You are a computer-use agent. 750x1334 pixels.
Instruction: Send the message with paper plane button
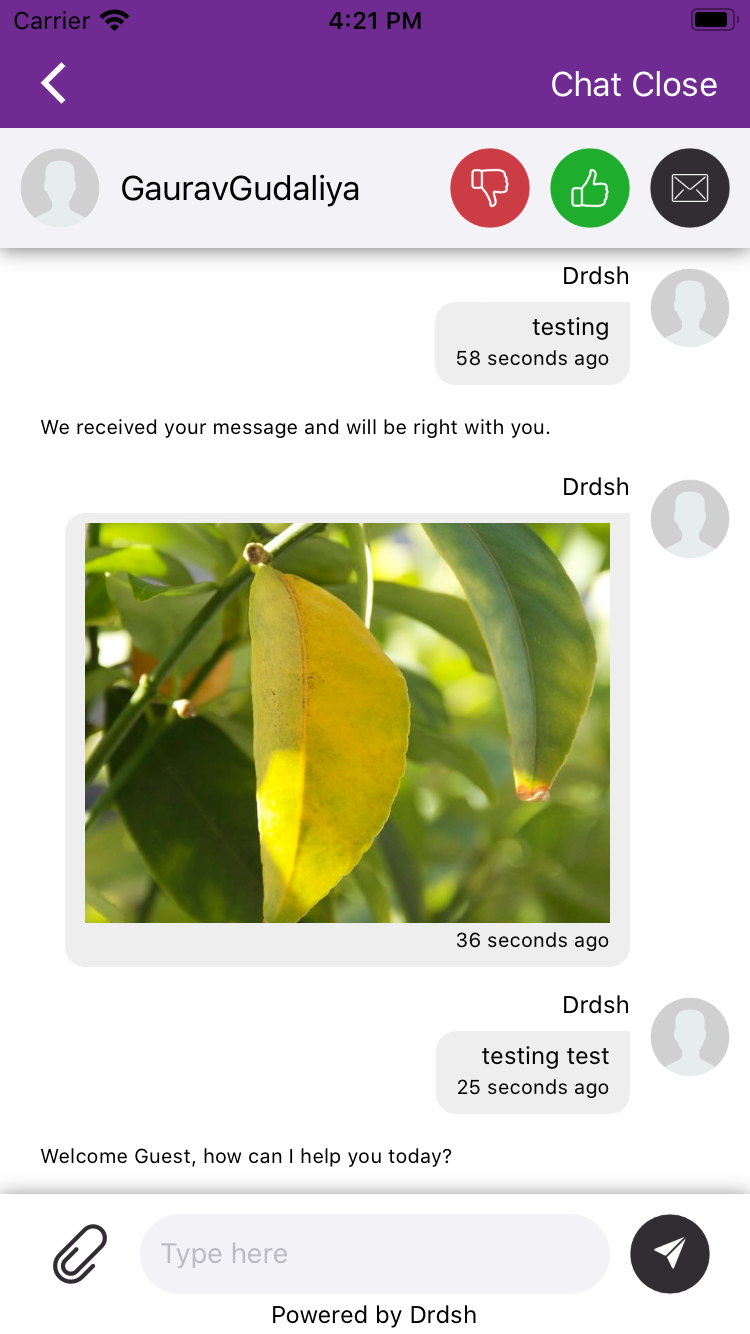pos(670,1254)
